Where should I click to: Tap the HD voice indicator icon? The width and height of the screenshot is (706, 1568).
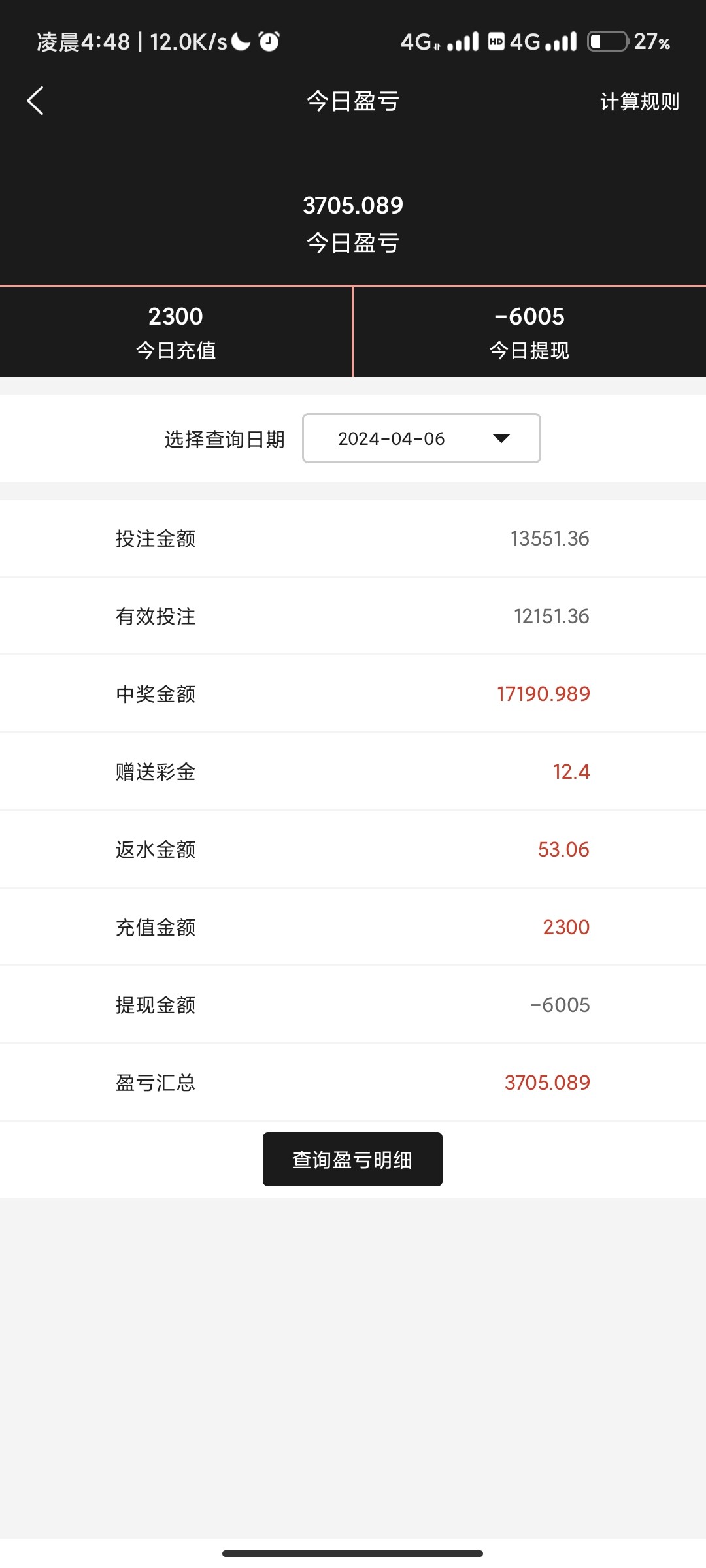click(497, 41)
